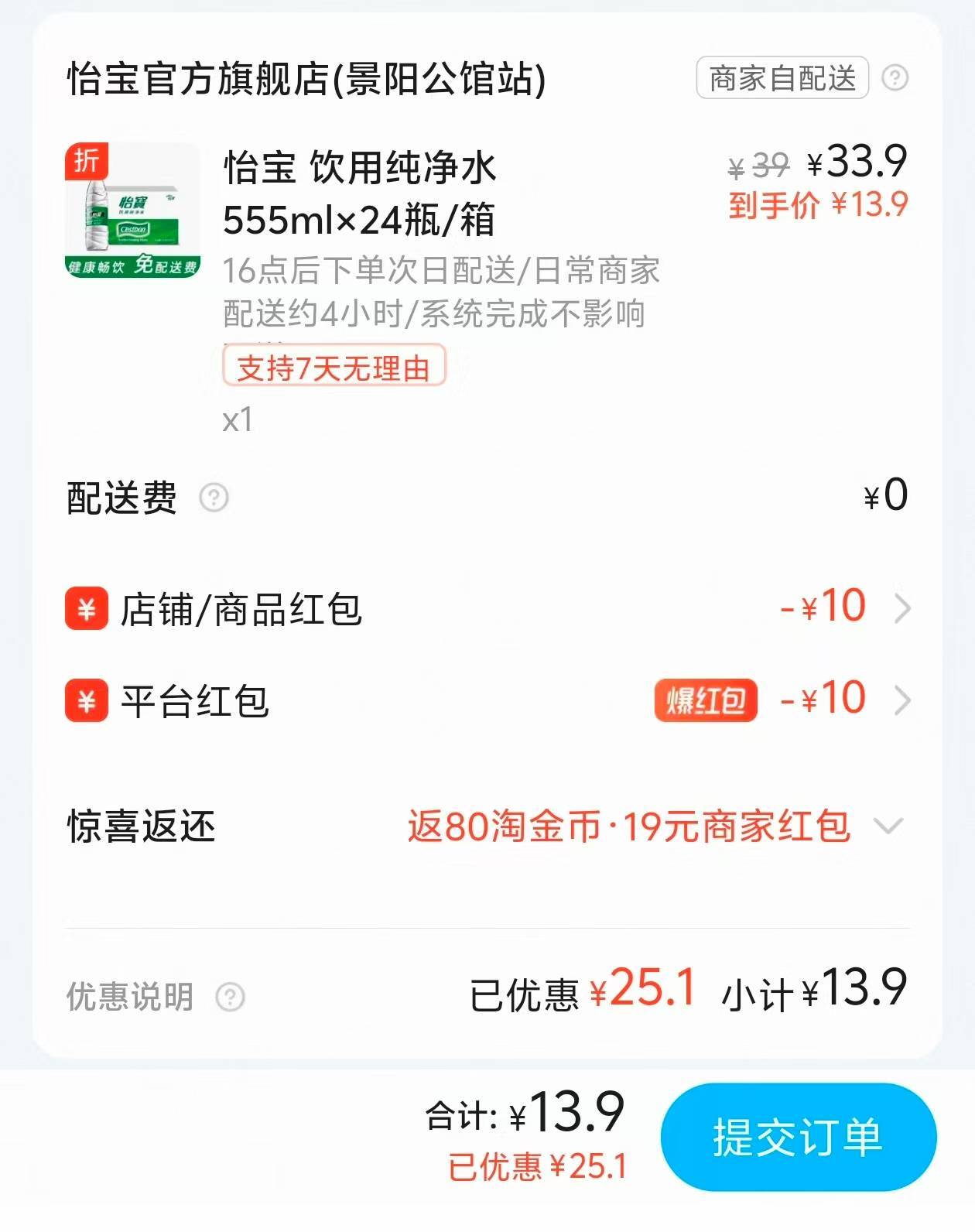Click the orange 爆红包 badge icon
This screenshot has height=1232, width=975.
point(707,701)
